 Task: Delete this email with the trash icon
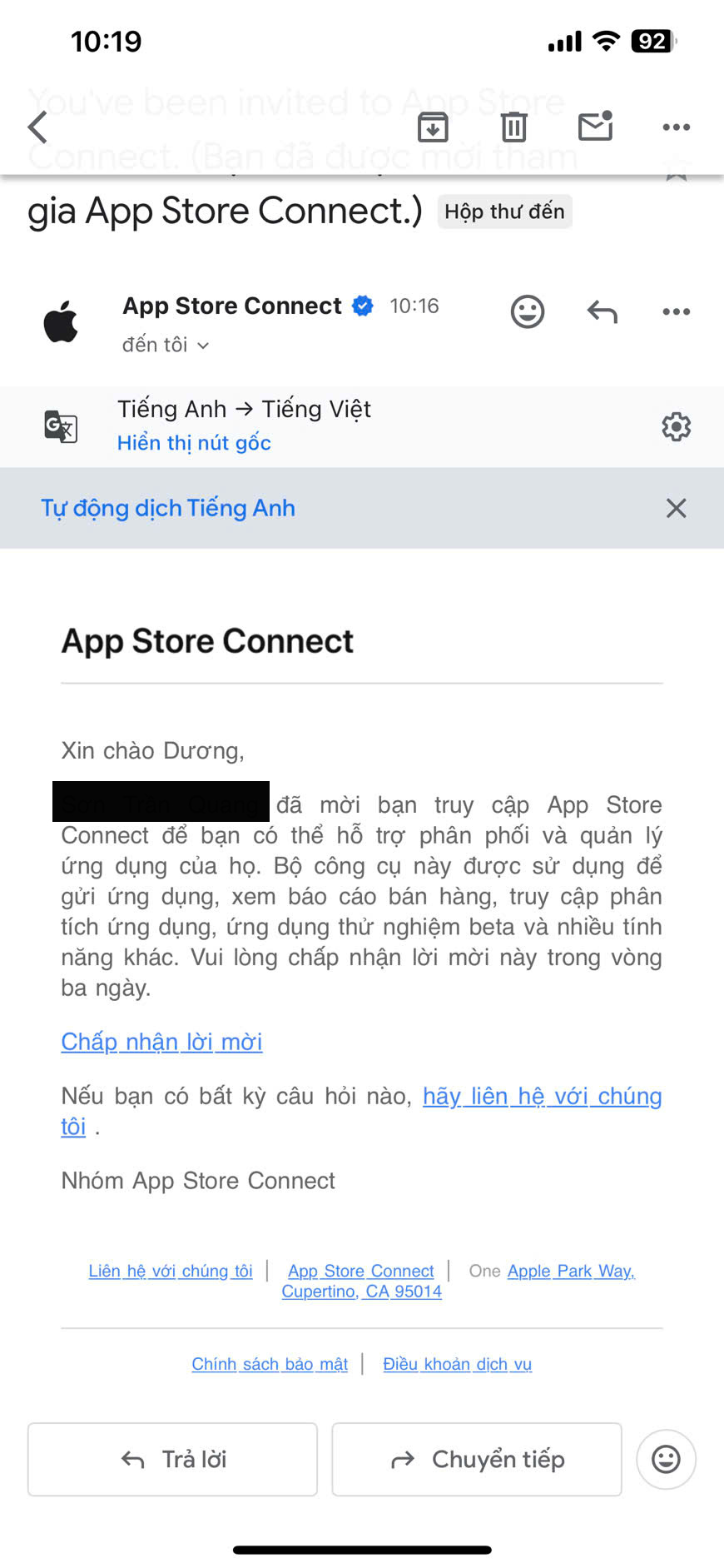(513, 127)
